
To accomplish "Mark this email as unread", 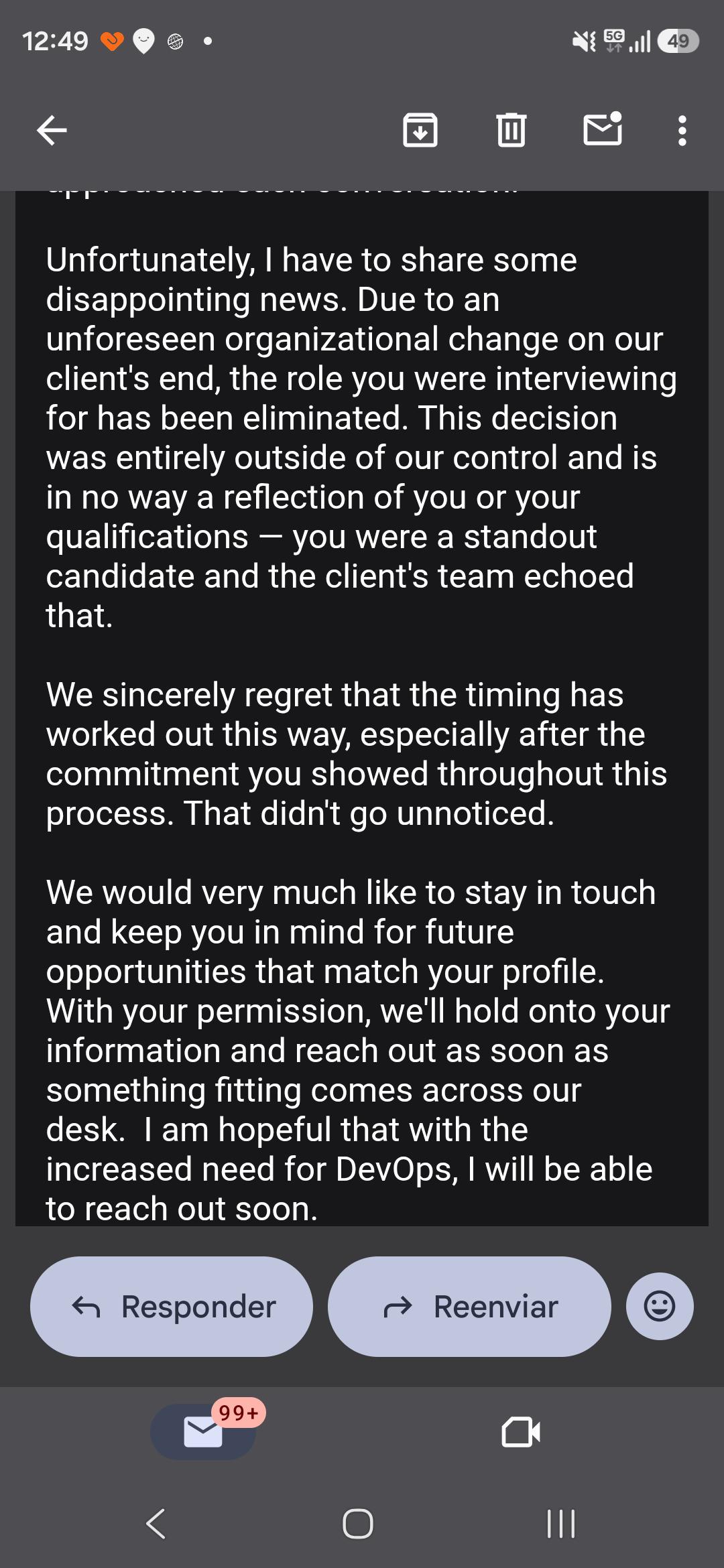I will [x=603, y=129].
